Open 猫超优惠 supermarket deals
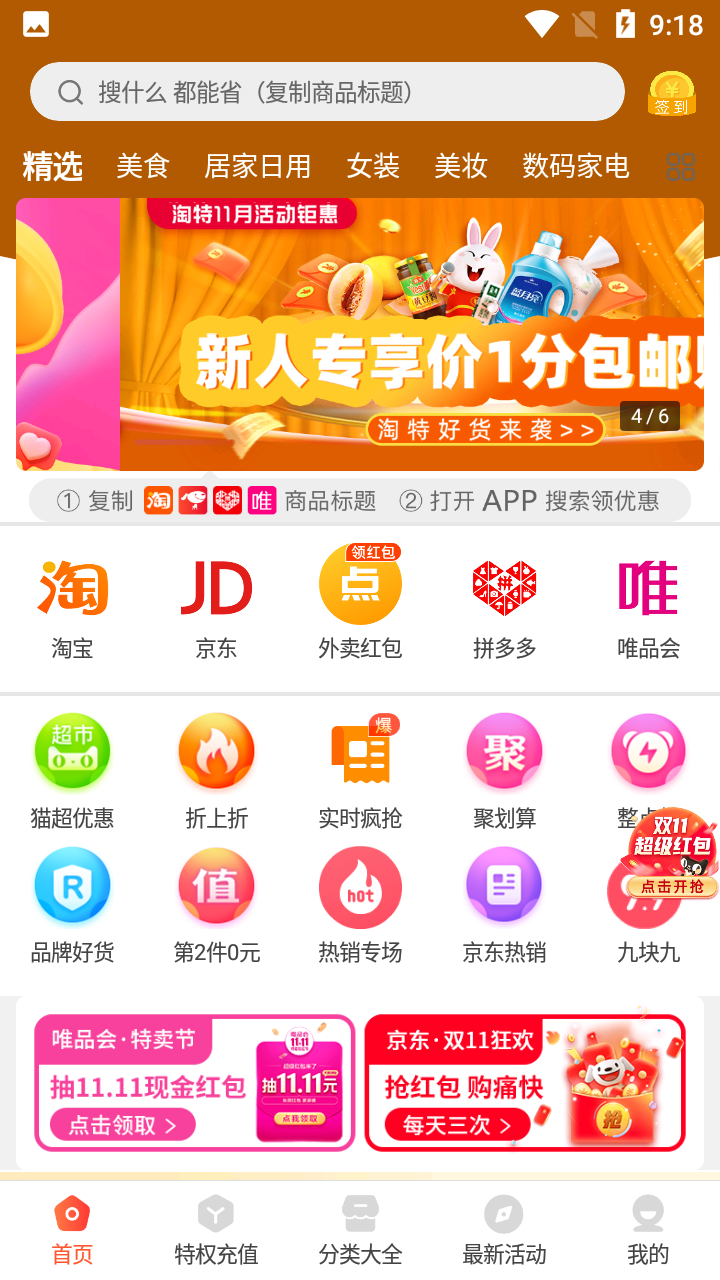This screenshot has width=720, height=1280. click(72, 772)
